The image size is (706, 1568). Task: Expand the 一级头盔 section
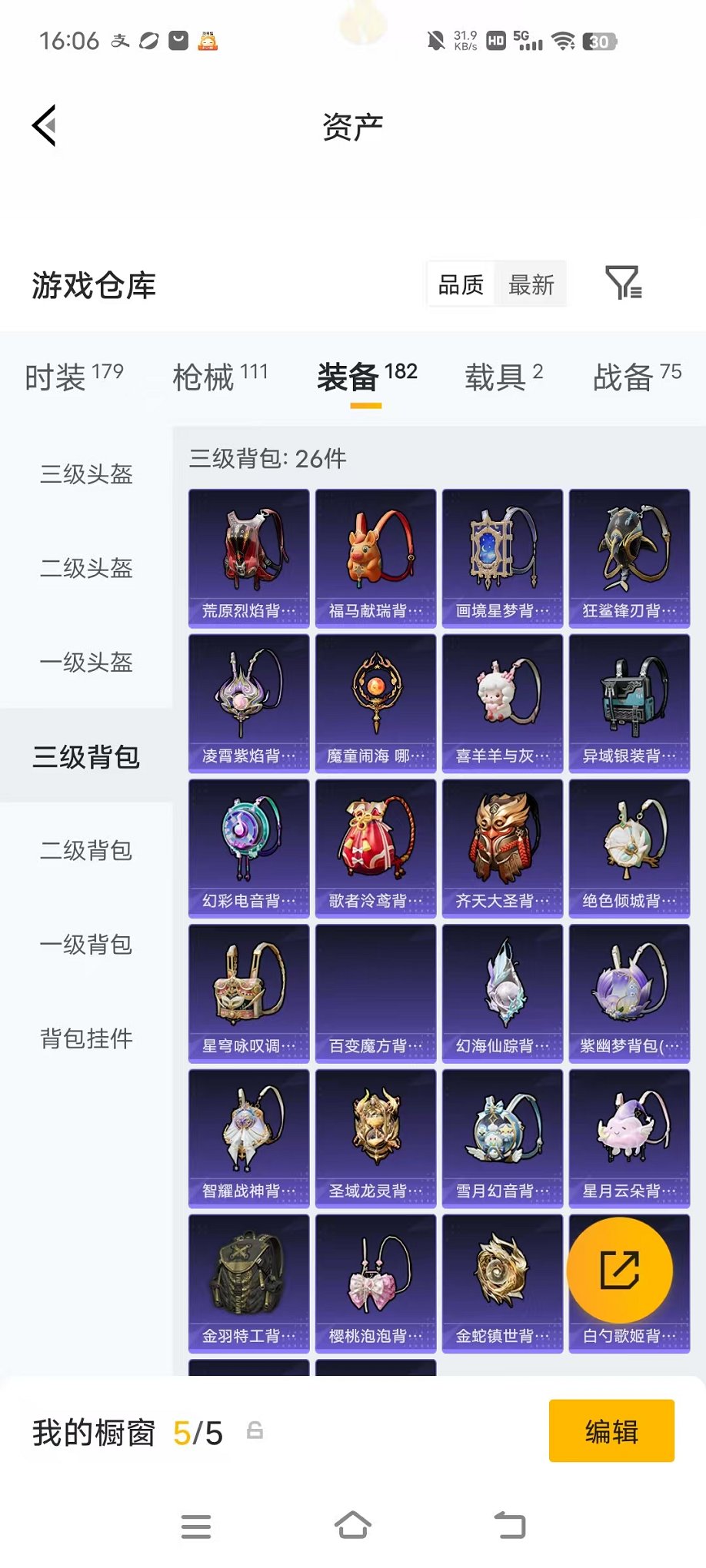[85, 663]
